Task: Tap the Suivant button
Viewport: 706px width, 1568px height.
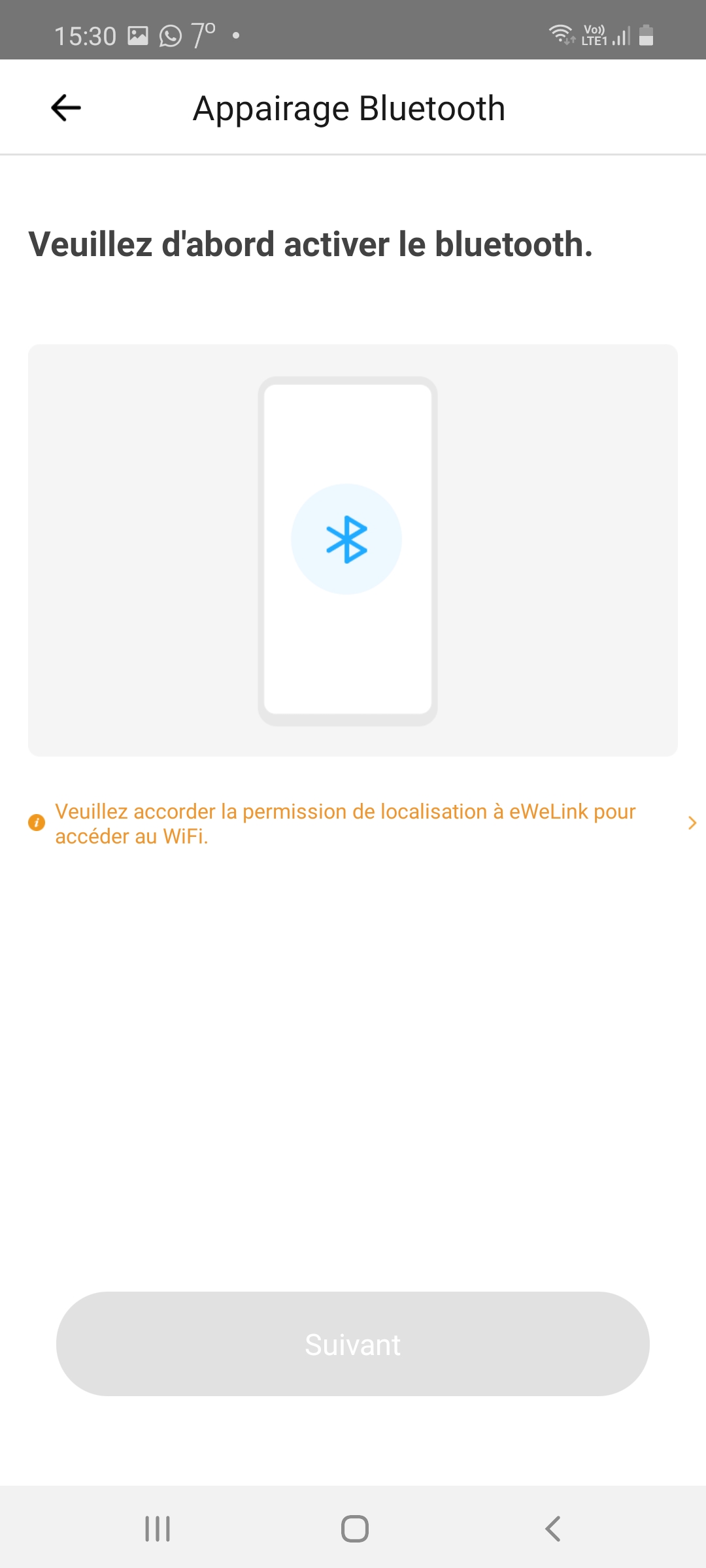Action: (x=353, y=1344)
